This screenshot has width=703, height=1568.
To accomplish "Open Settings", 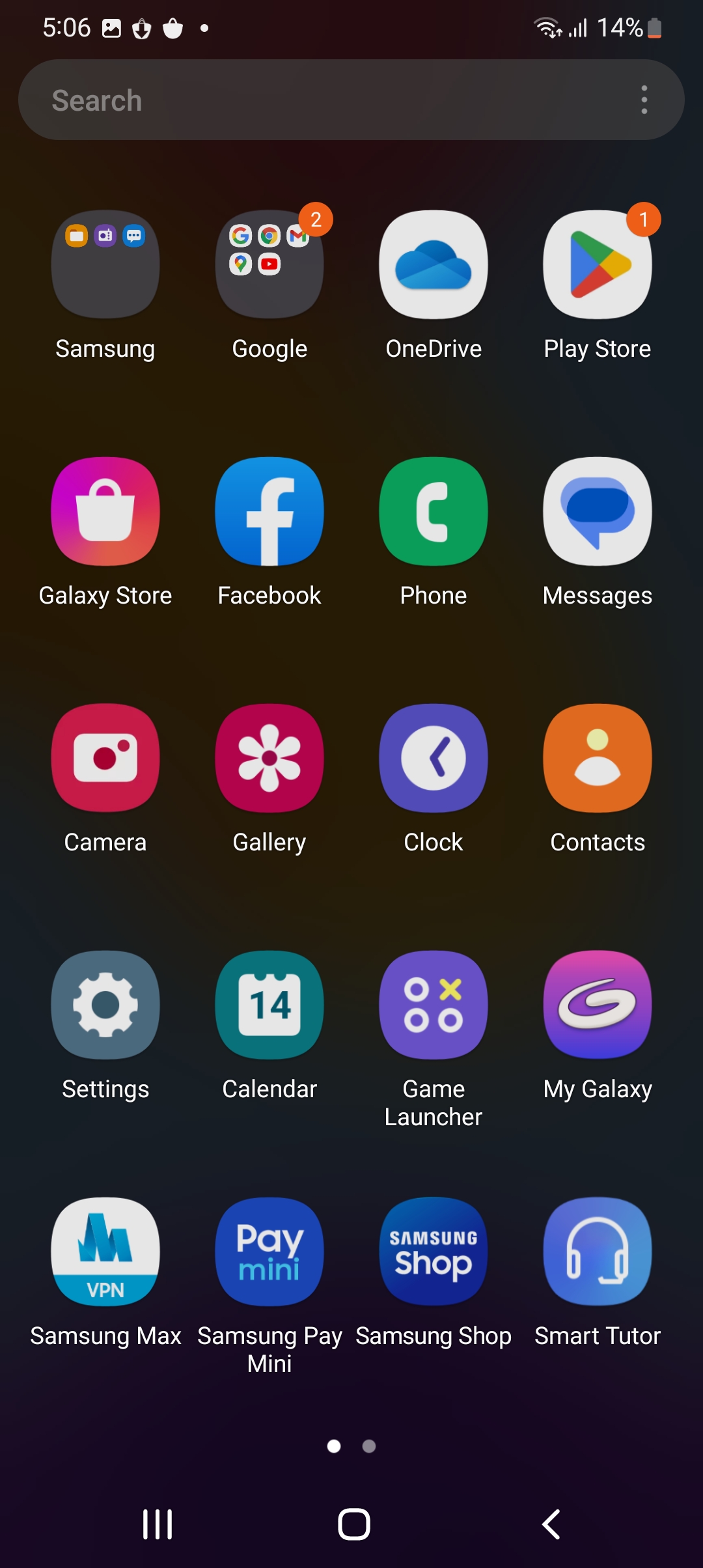I will 105,1005.
